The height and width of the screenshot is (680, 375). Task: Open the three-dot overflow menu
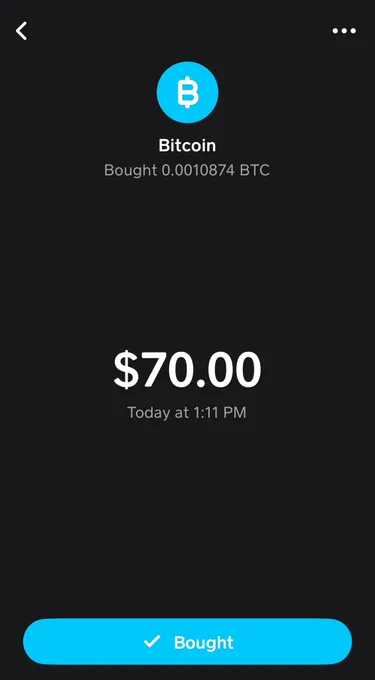point(344,31)
